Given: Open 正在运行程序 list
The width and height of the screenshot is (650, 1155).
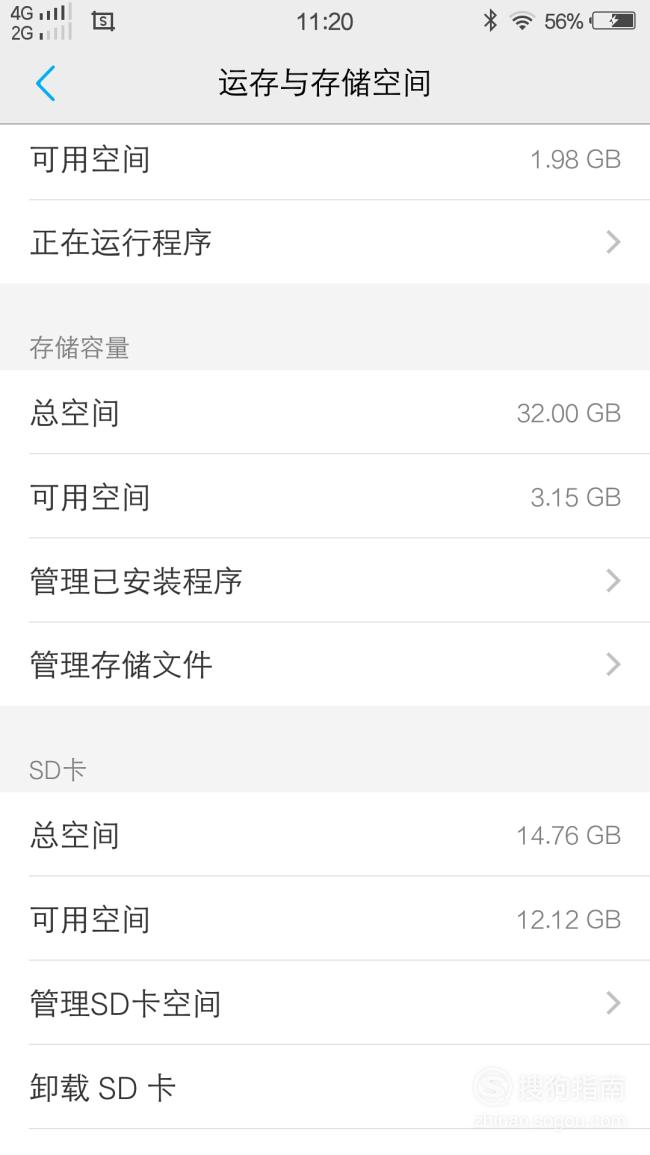Looking at the screenshot, I should [325, 242].
